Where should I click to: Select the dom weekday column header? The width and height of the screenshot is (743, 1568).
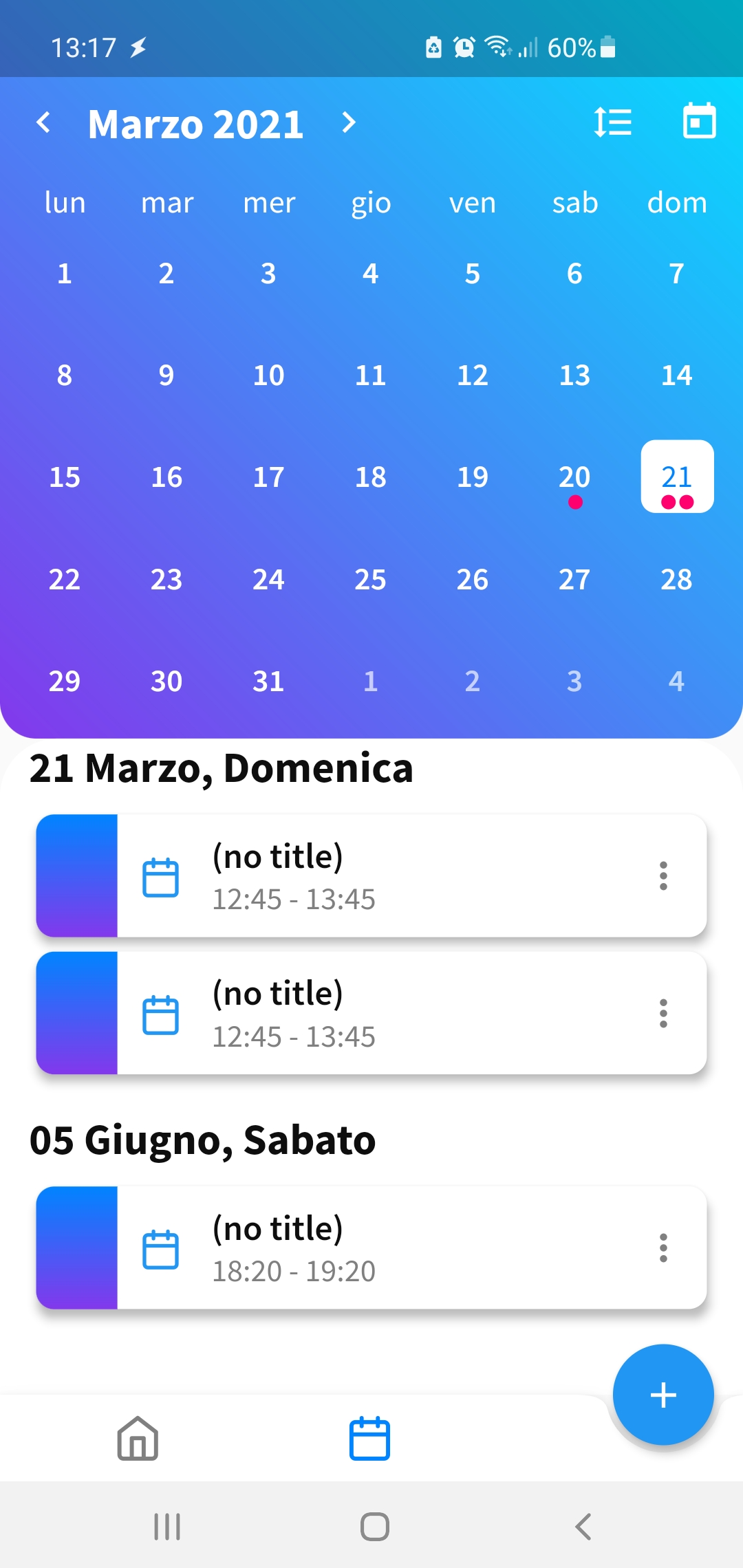point(676,202)
